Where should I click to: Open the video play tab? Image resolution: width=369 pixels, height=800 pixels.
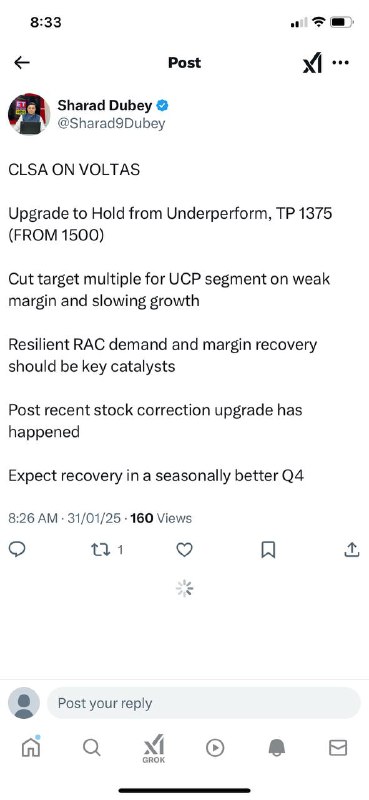pyautogui.click(x=215, y=748)
